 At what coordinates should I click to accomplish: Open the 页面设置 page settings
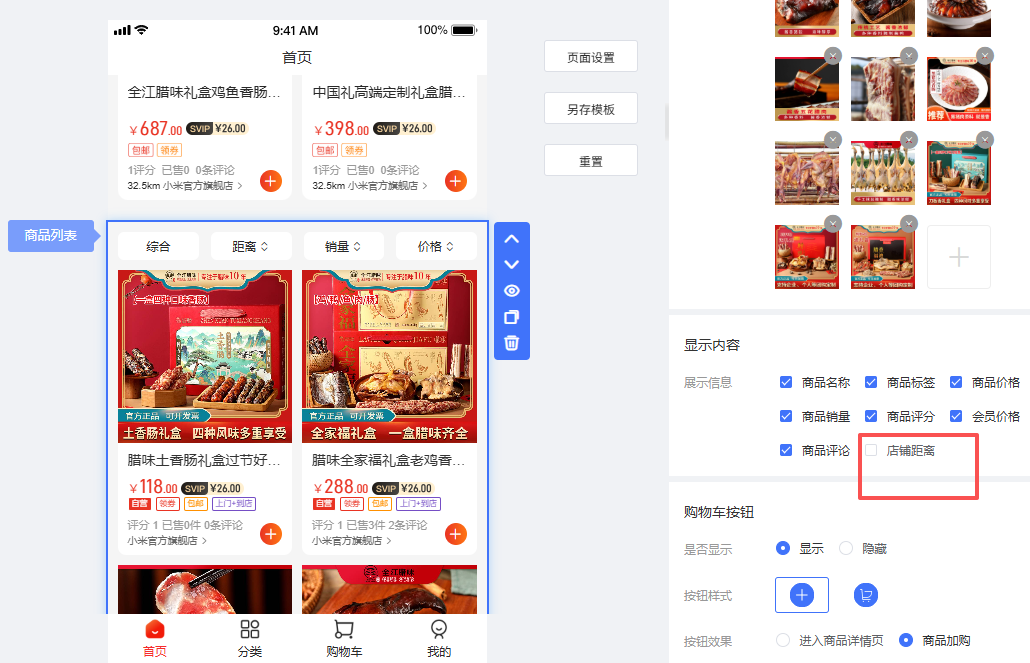pyautogui.click(x=590, y=57)
